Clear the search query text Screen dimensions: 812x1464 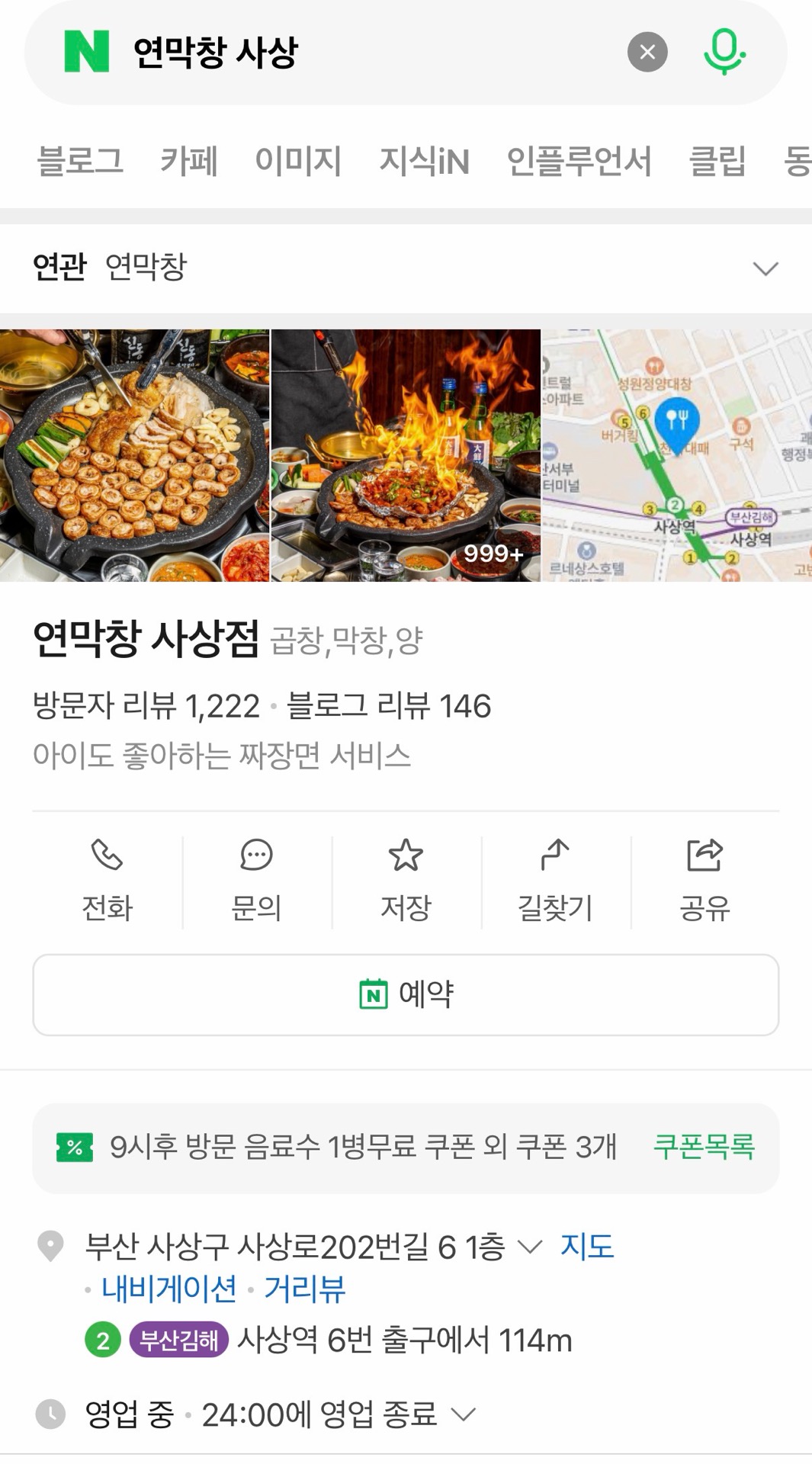(647, 52)
